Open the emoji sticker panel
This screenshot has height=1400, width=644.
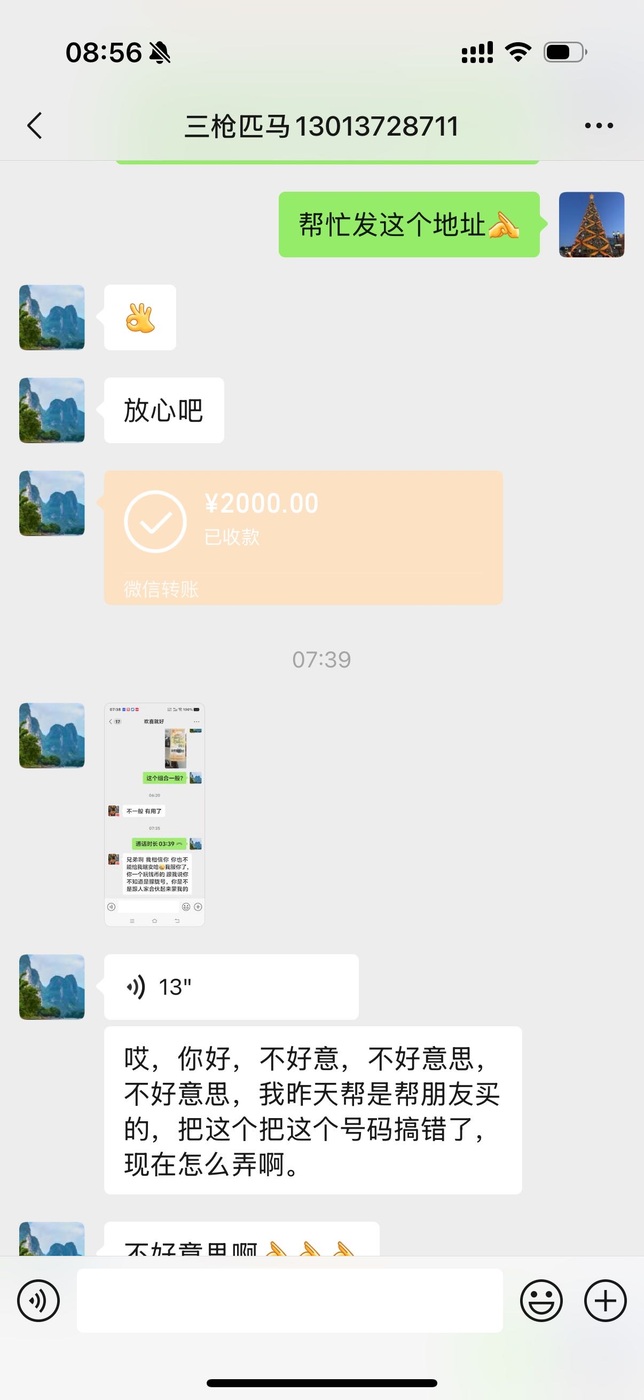click(x=541, y=1300)
